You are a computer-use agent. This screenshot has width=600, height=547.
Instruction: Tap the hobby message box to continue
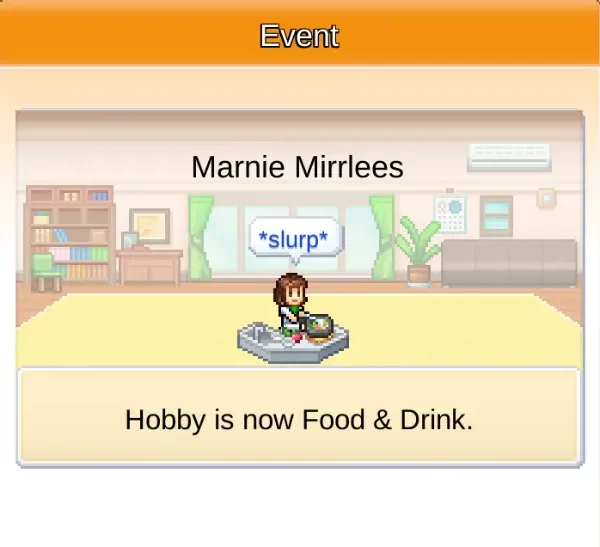coord(298,418)
